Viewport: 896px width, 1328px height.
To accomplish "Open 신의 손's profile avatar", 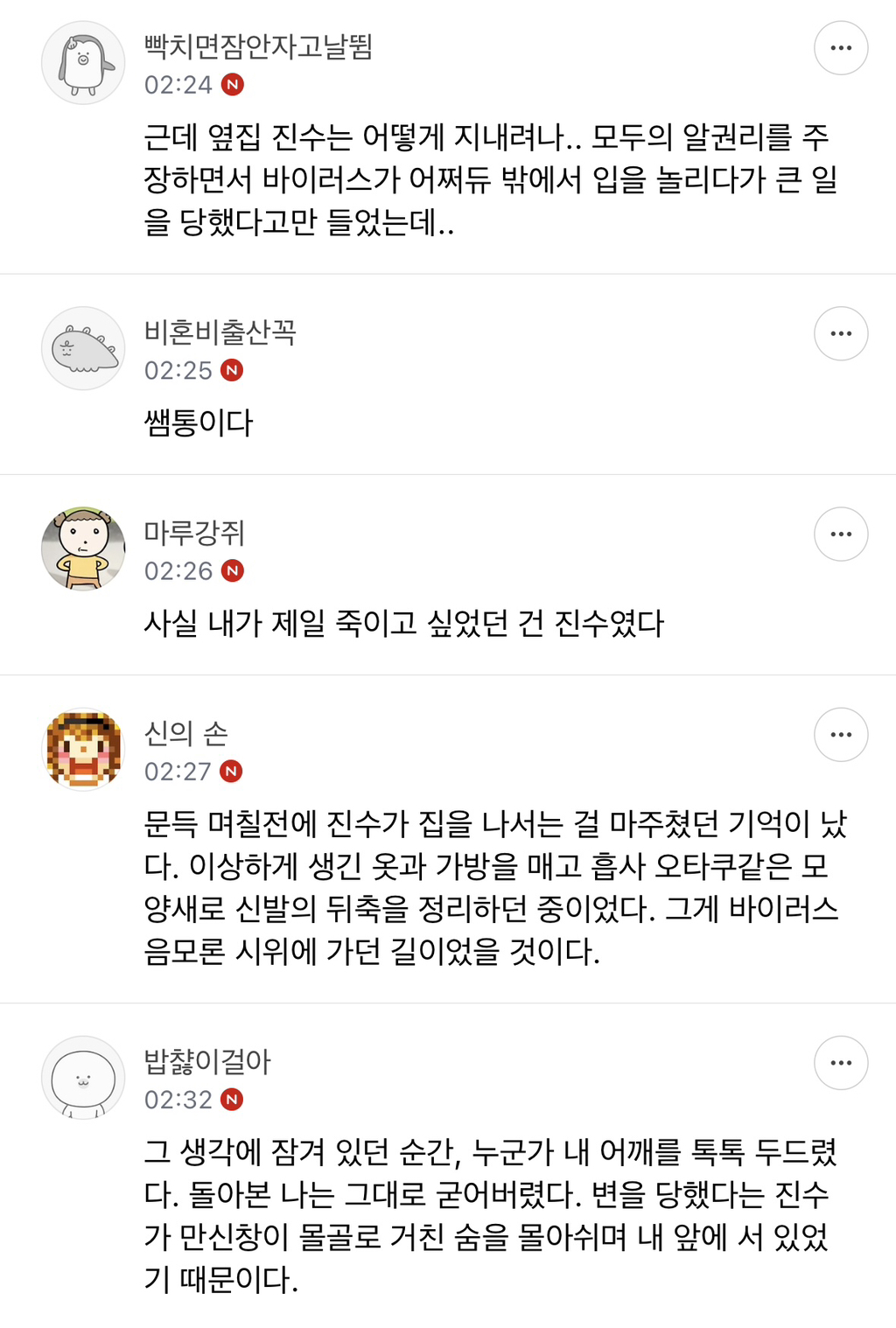I will (x=84, y=750).
